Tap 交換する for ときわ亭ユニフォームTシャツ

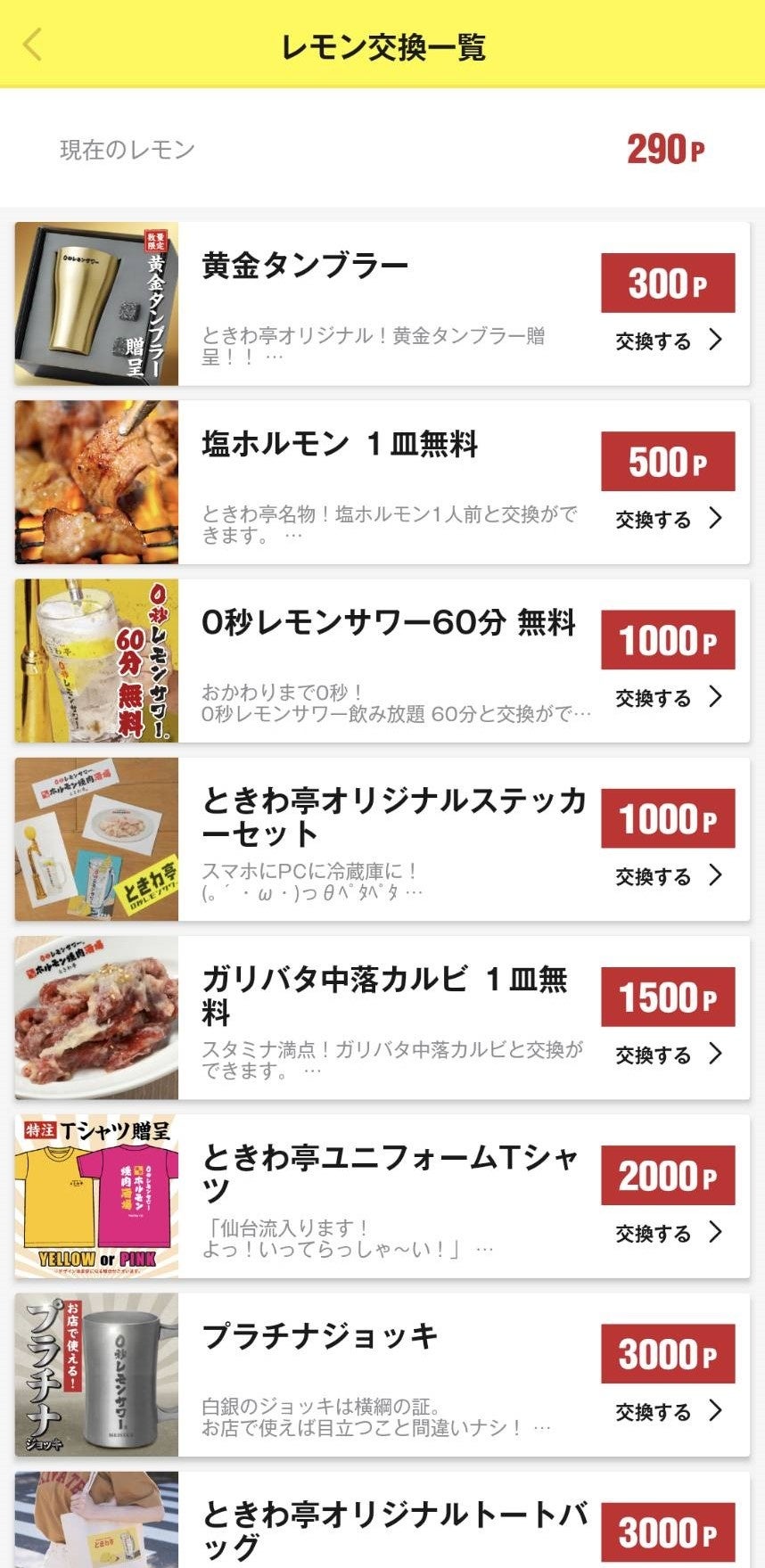coord(668,1233)
